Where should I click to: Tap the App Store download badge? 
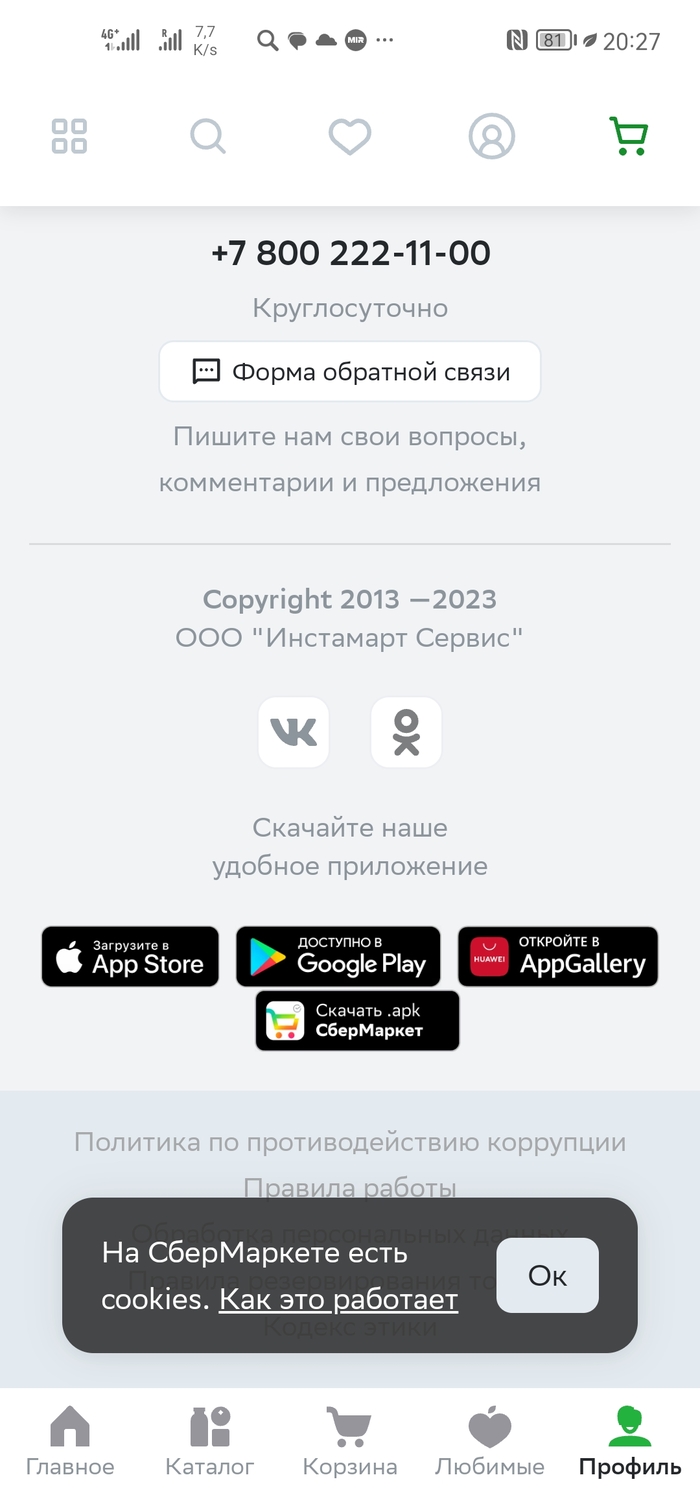(x=130, y=957)
